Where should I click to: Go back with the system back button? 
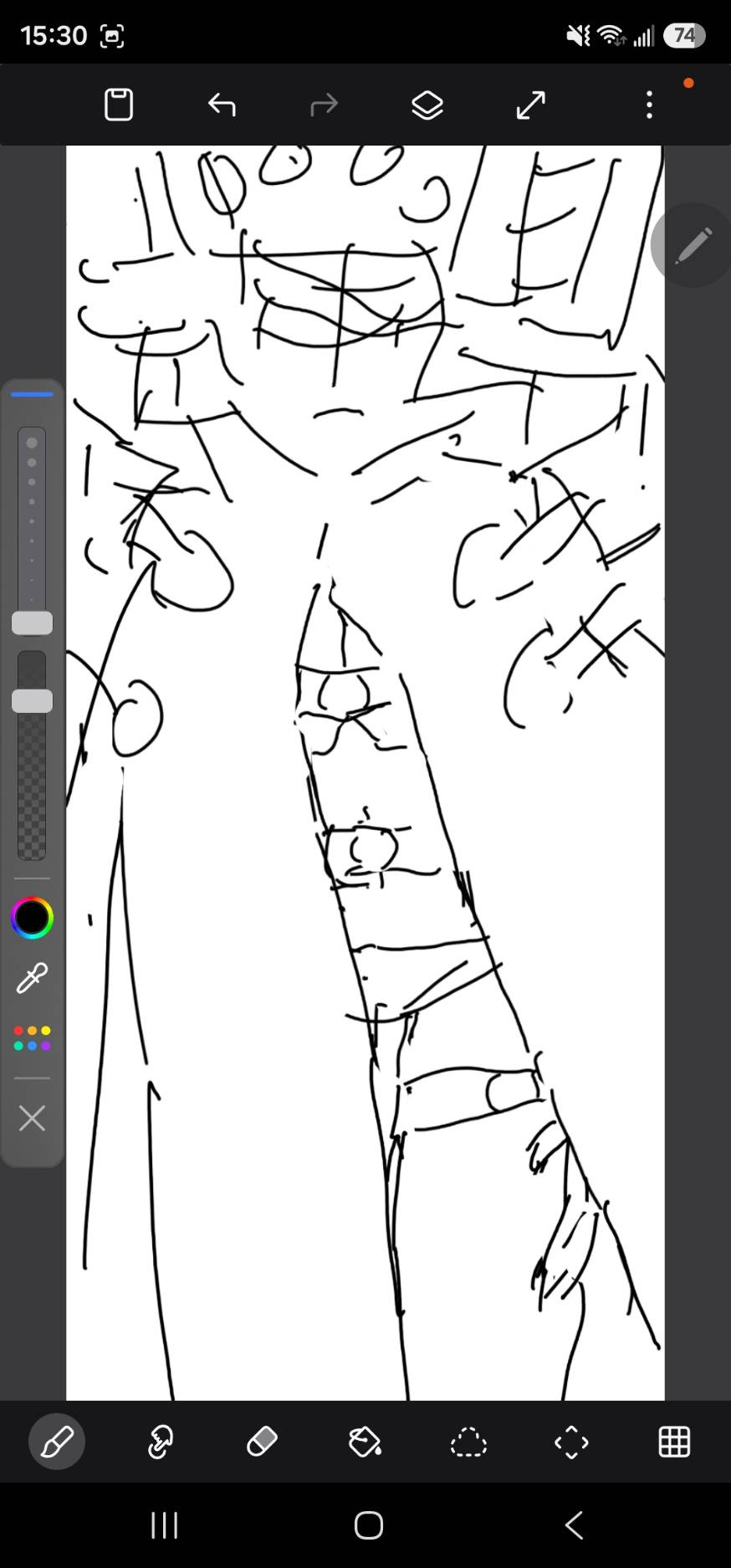coord(574,1524)
